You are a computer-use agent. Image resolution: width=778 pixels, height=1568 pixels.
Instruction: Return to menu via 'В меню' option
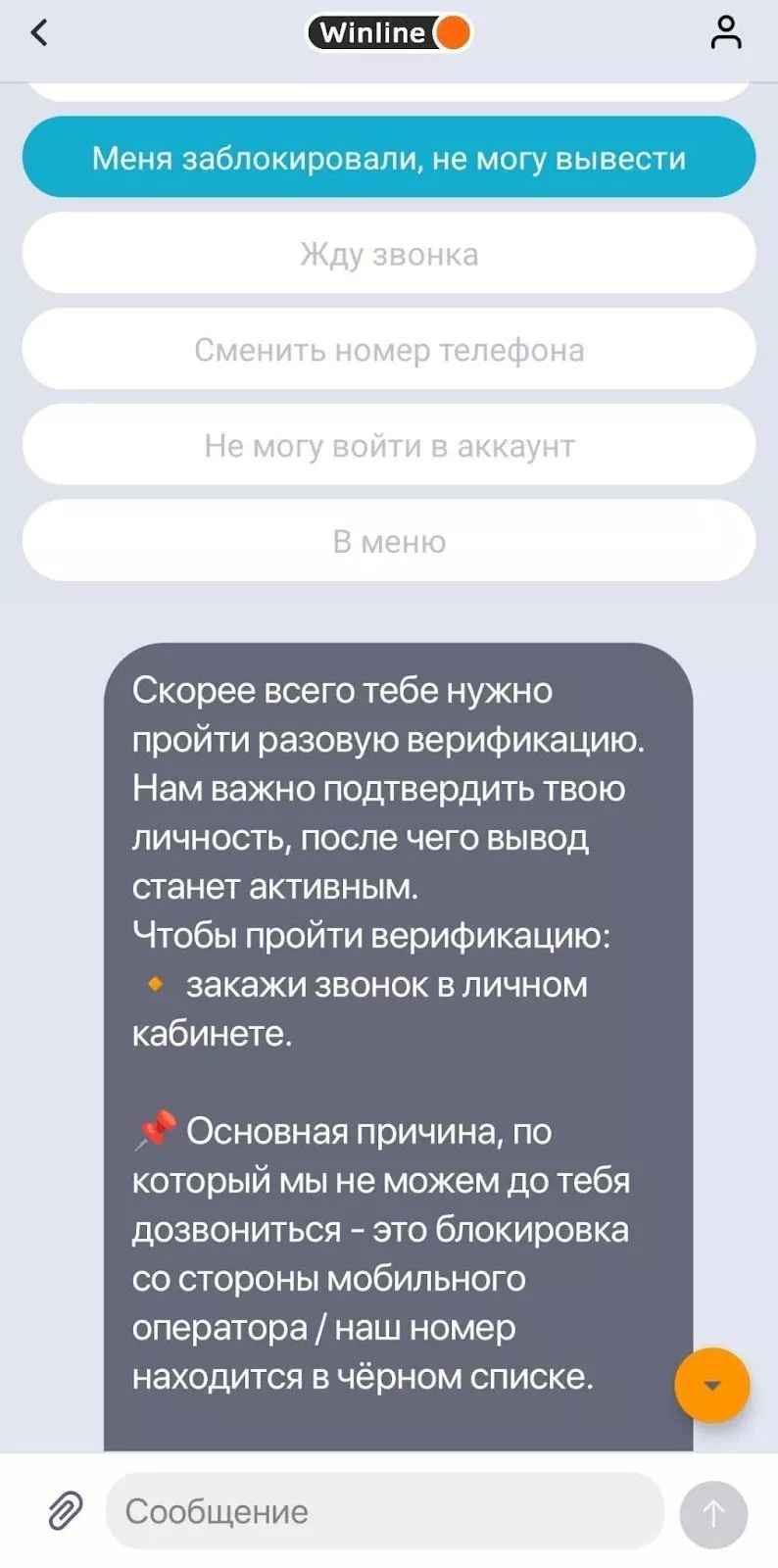388,540
